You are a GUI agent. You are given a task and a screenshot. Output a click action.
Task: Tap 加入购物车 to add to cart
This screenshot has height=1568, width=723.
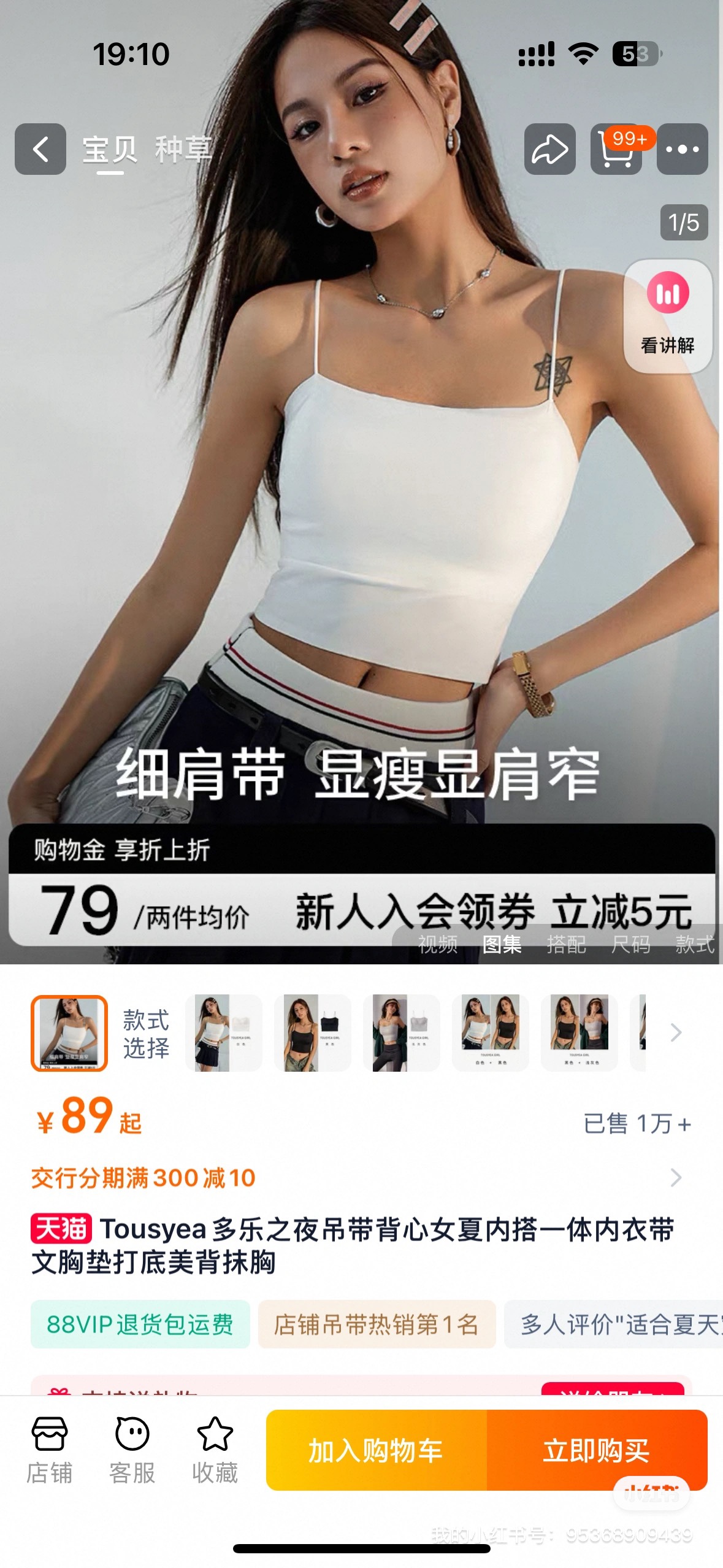pos(377,1450)
